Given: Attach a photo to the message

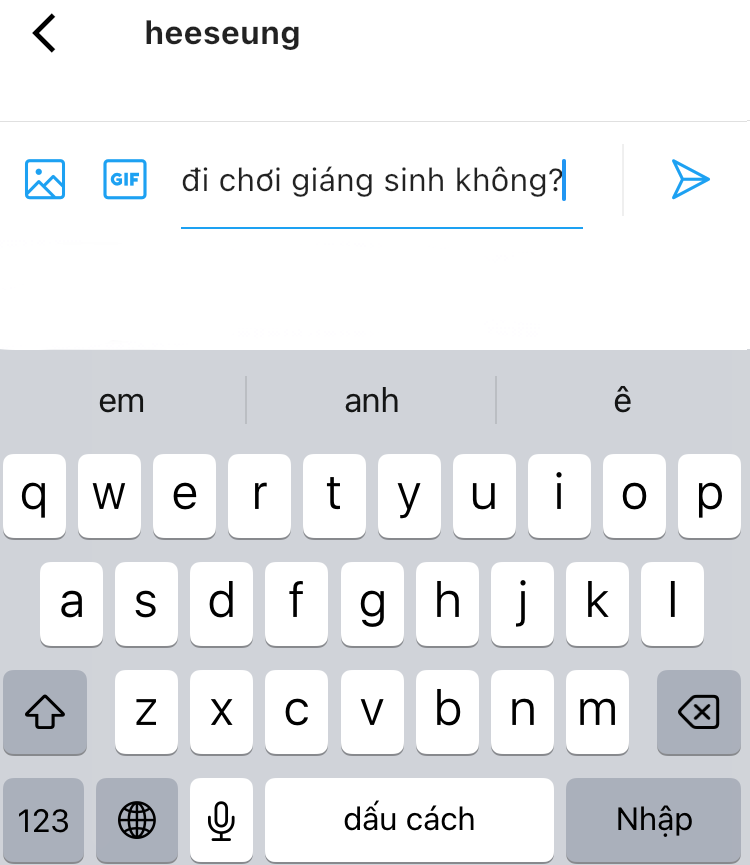Looking at the screenshot, I should coord(45,180).
